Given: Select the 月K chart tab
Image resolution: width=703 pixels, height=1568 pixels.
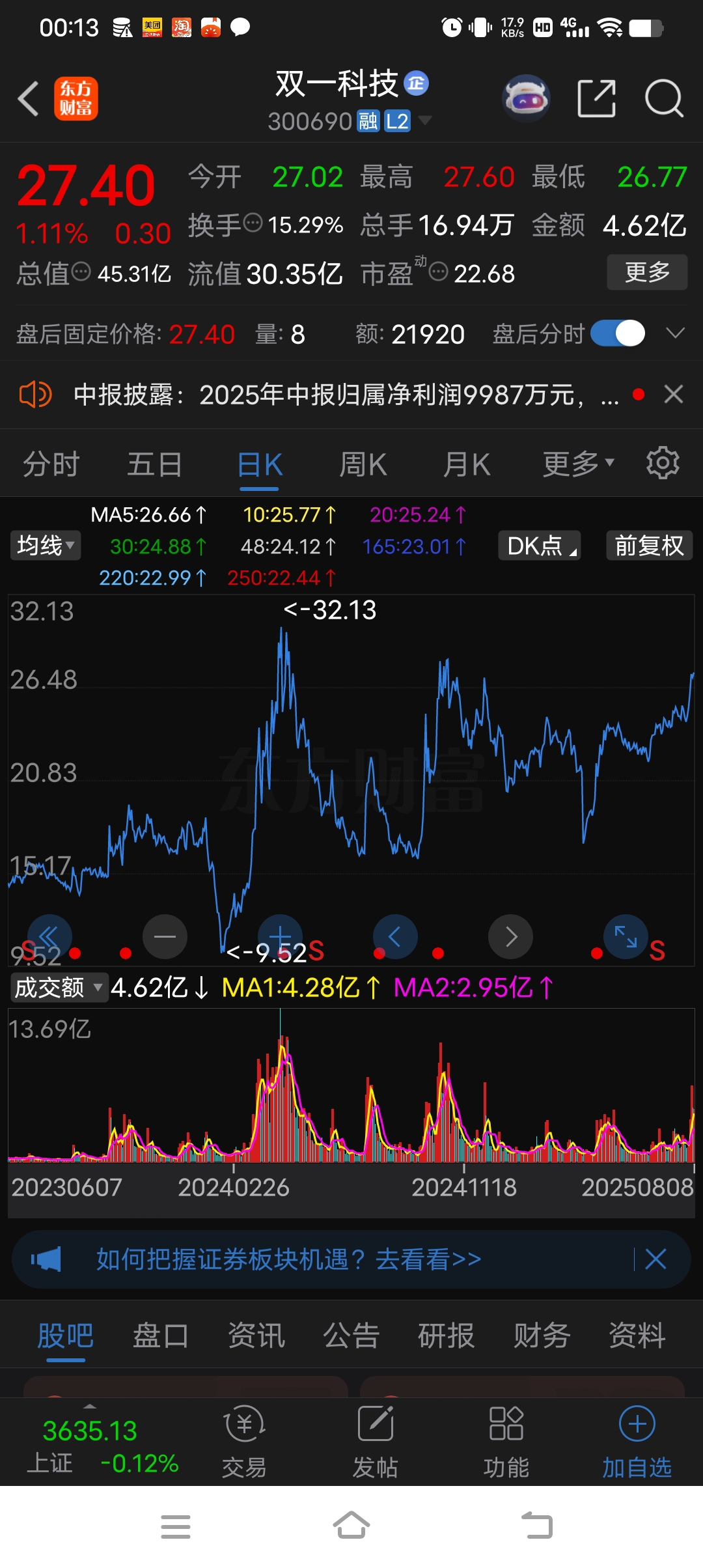Looking at the screenshot, I should point(467,465).
